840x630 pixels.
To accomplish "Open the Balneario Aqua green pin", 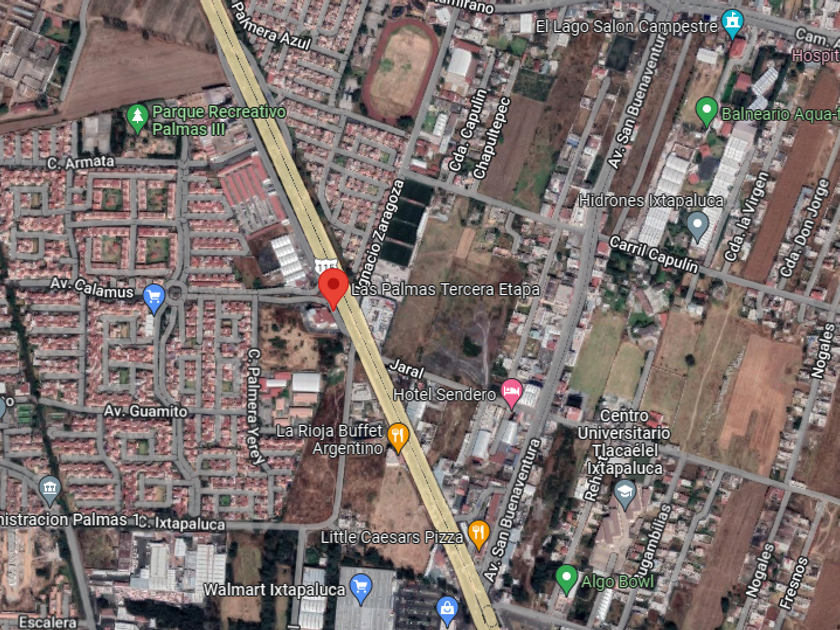I will click(707, 112).
